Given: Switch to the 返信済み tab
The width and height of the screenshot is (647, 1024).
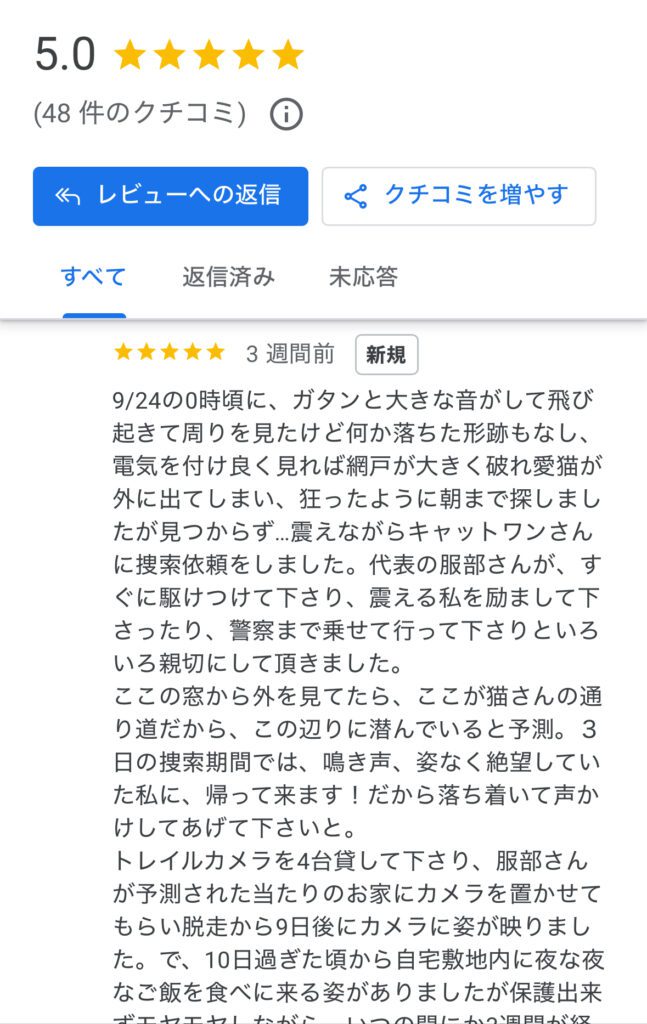Looking at the screenshot, I should pyautogui.click(x=228, y=277).
